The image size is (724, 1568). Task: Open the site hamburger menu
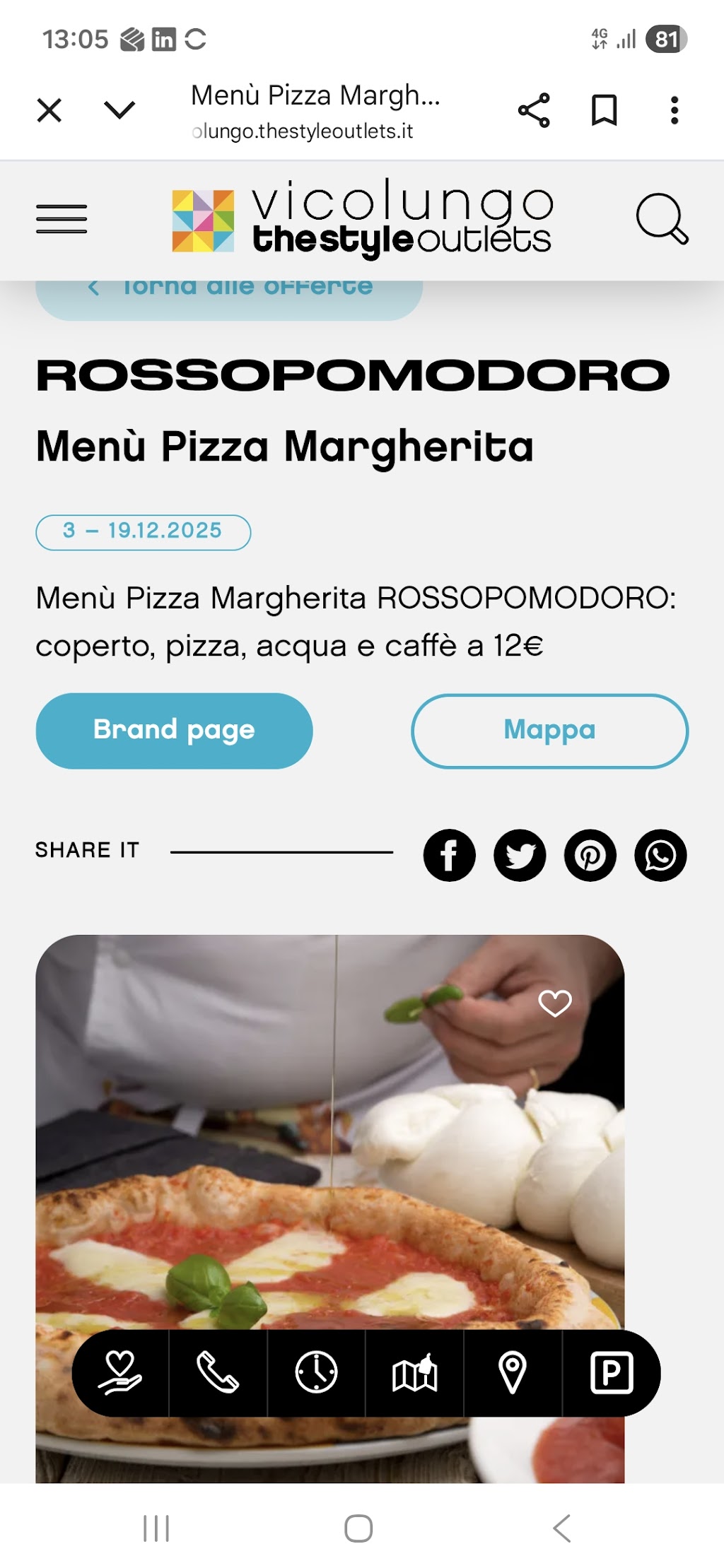[62, 219]
